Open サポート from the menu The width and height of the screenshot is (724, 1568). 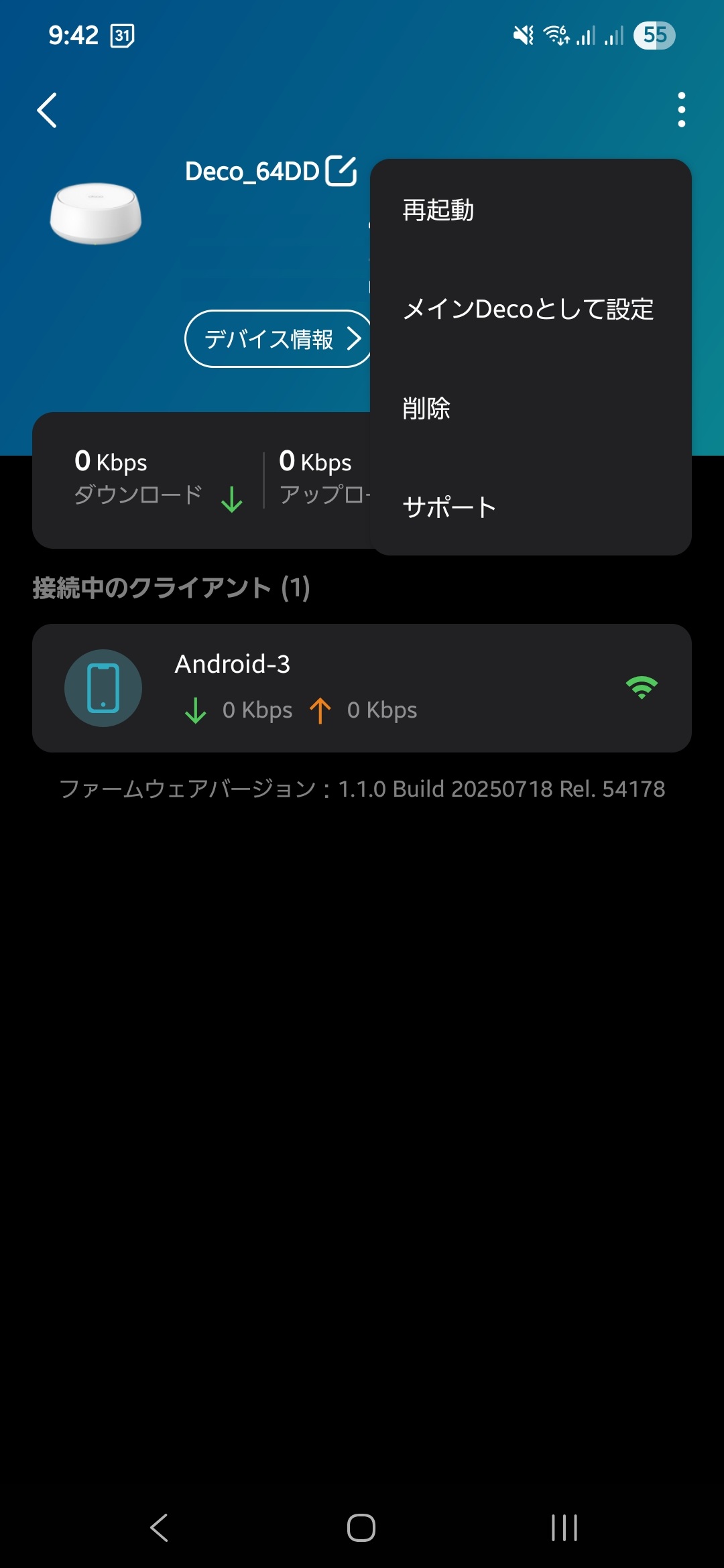[x=449, y=507]
